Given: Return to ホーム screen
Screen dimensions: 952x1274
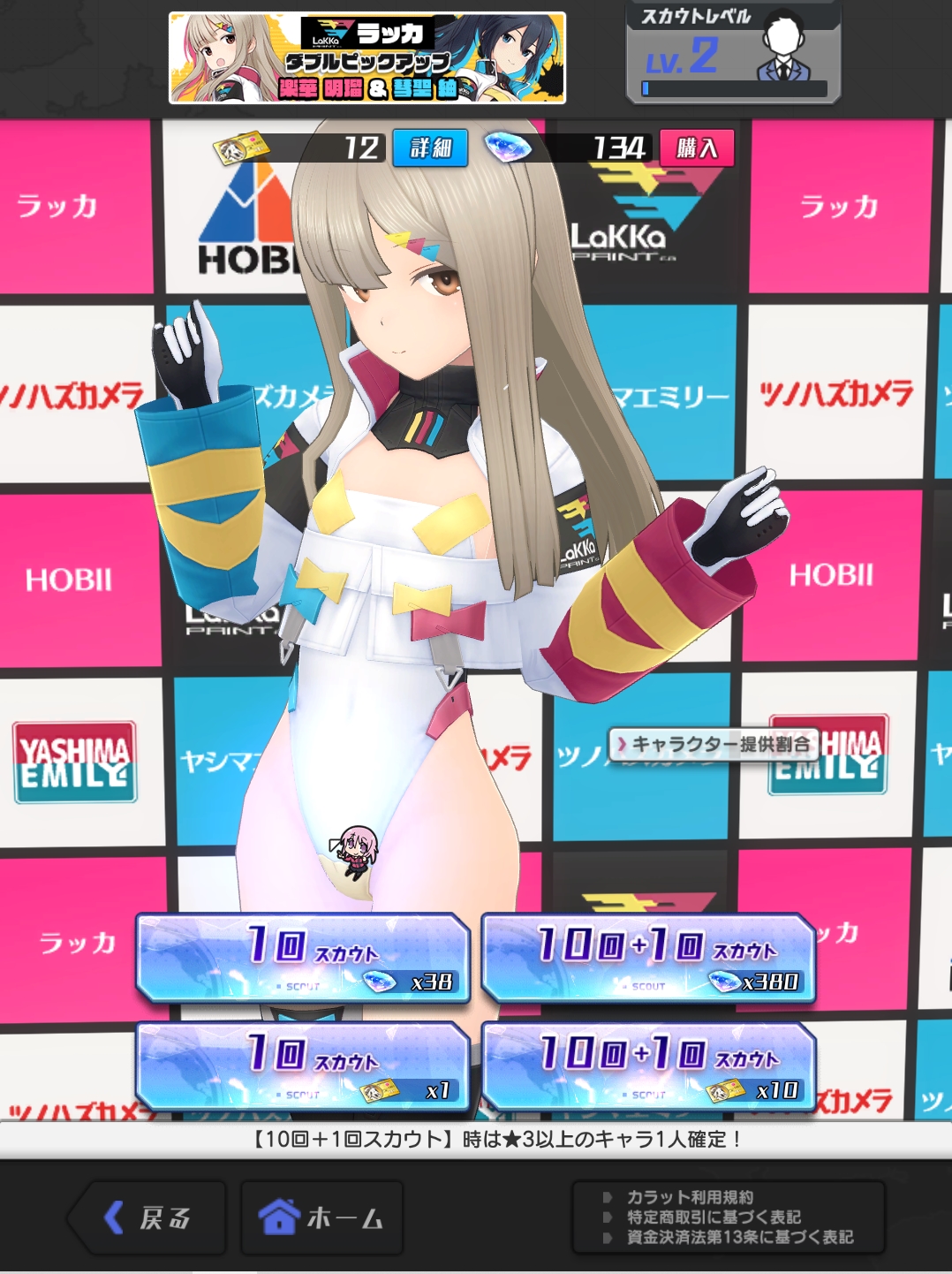Looking at the screenshot, I should coord(321,1218).
